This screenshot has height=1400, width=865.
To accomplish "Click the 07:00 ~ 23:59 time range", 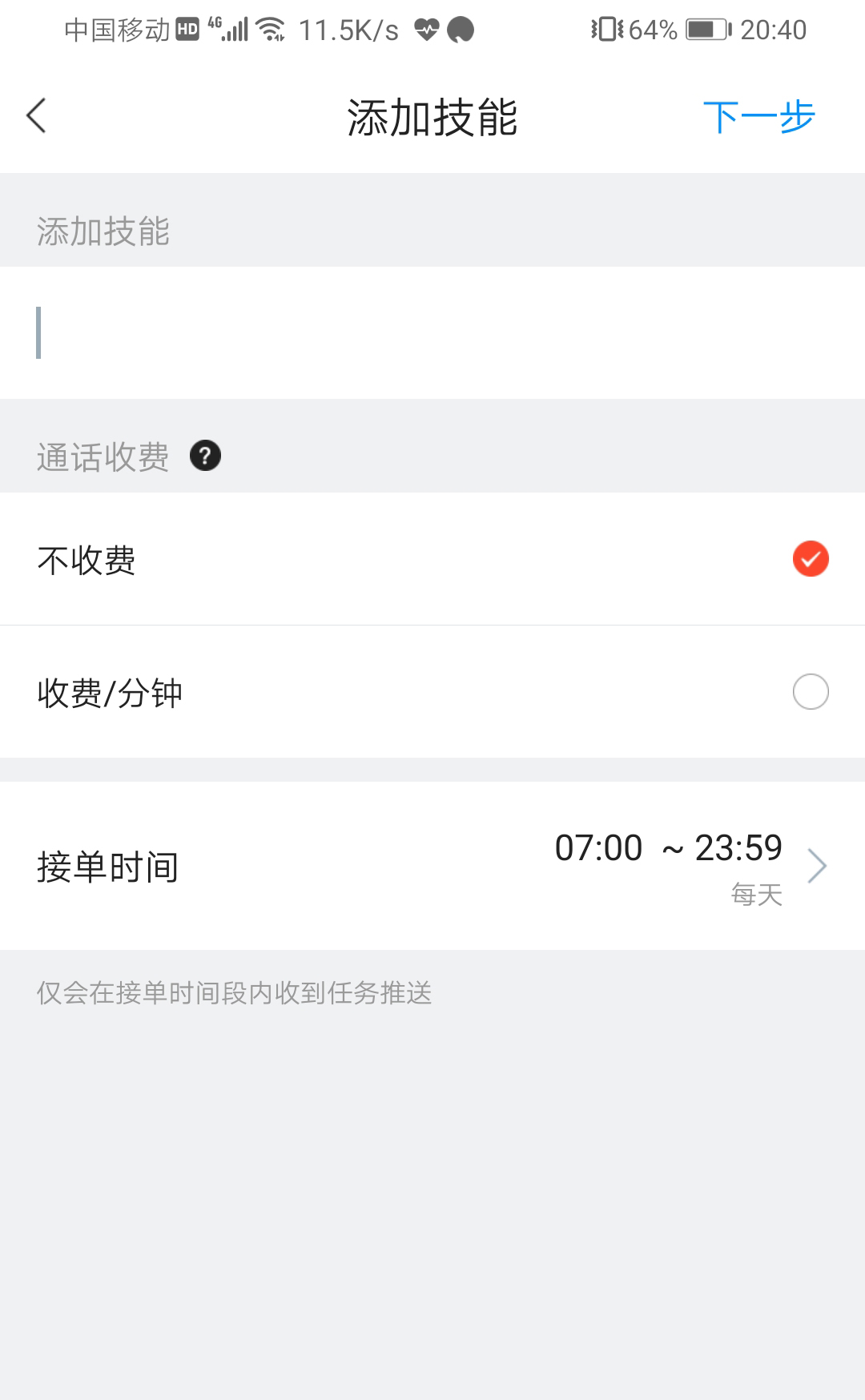I will click(670, 847).
